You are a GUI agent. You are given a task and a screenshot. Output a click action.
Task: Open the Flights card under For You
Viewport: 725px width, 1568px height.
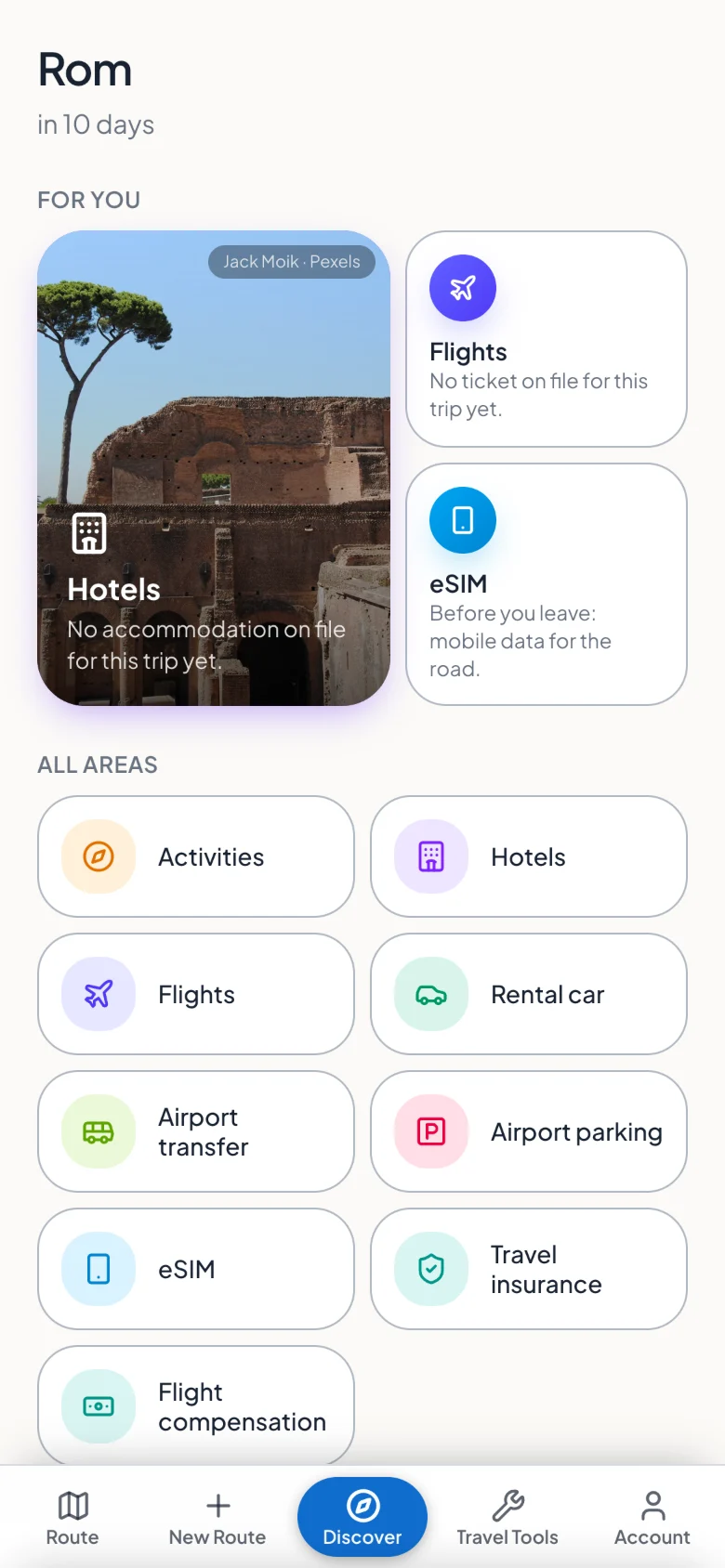(547, 339)
